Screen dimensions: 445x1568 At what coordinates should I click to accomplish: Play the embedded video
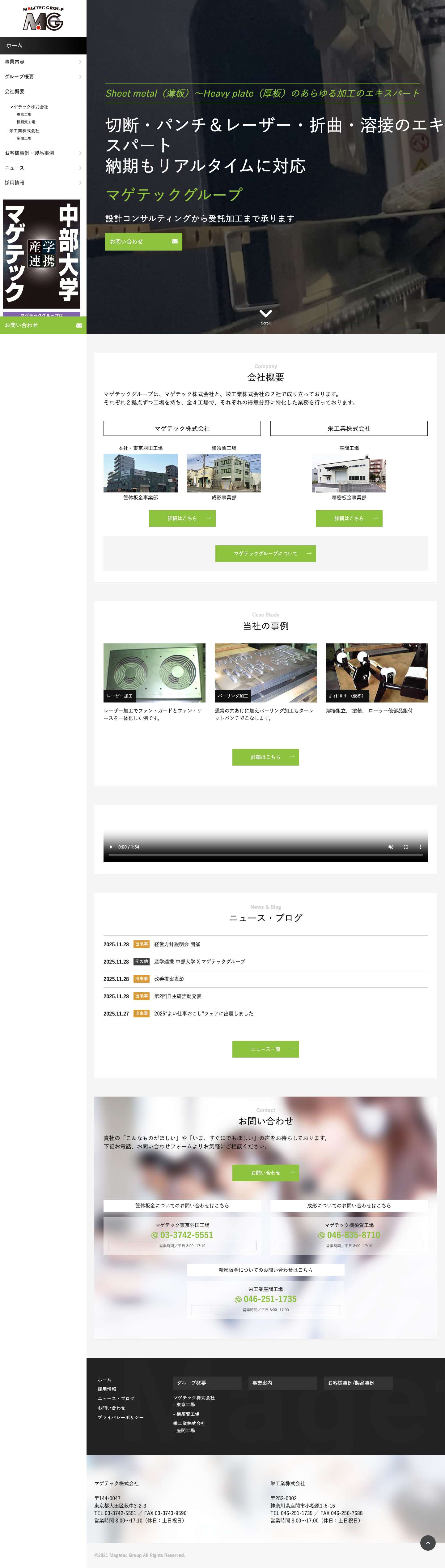tap(111, 847)
